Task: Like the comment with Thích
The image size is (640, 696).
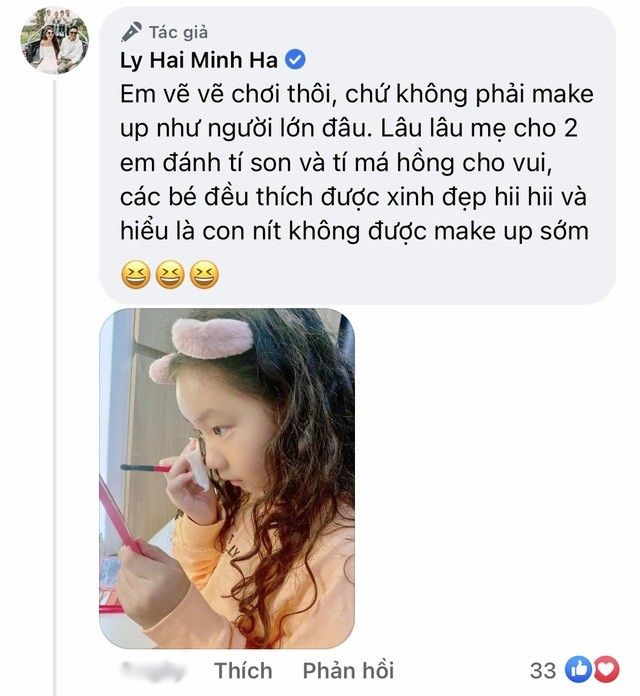Action: pyautogui.click(x=243, y=670)
